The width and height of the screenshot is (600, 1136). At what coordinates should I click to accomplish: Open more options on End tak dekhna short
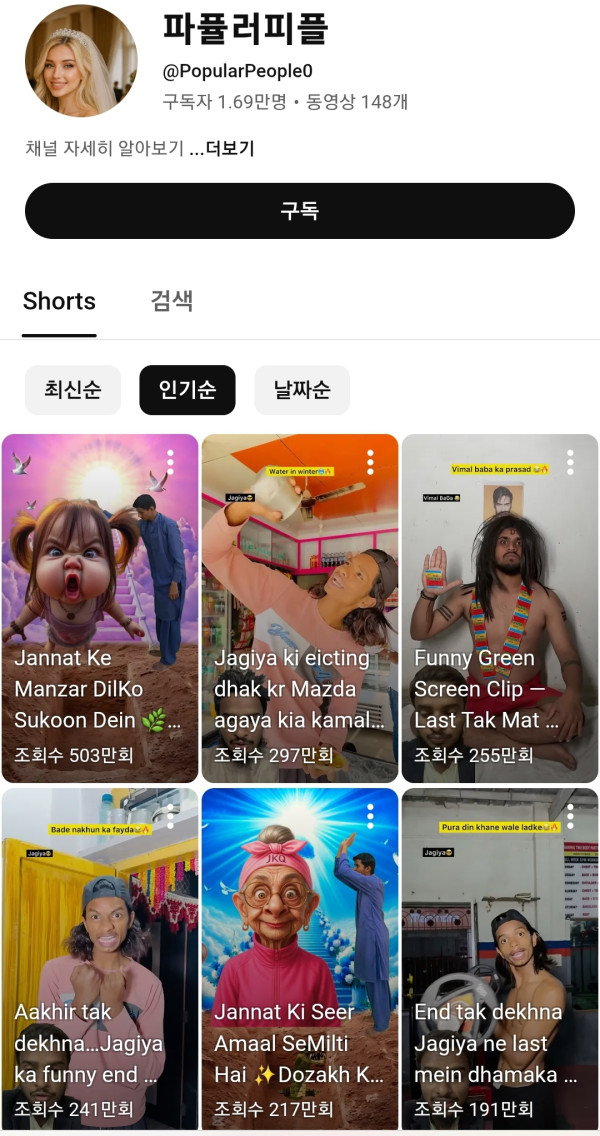[570, 816]
